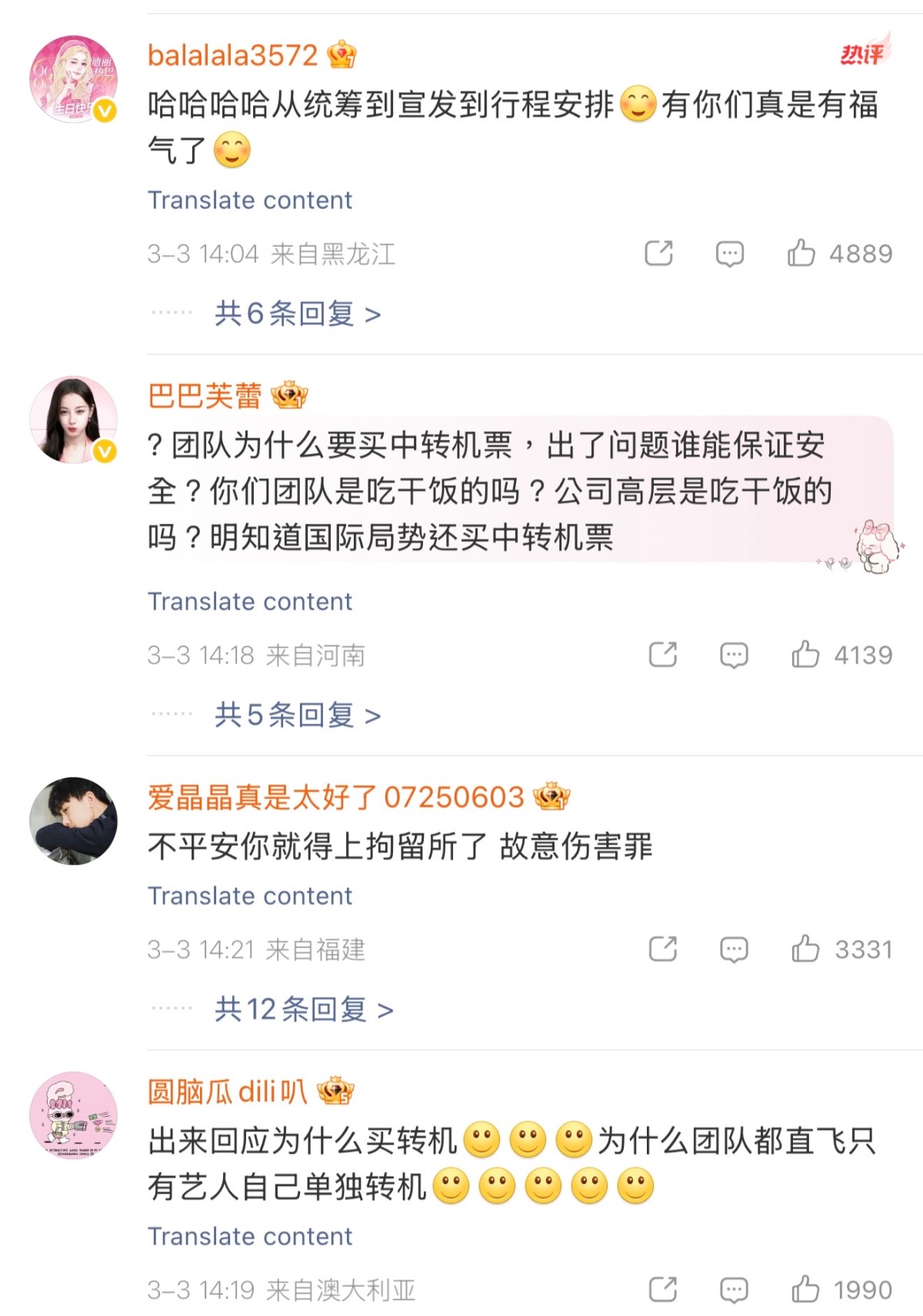
Task: Like 圆脑瓜dili叭's comment
Action: (805, 1289)
